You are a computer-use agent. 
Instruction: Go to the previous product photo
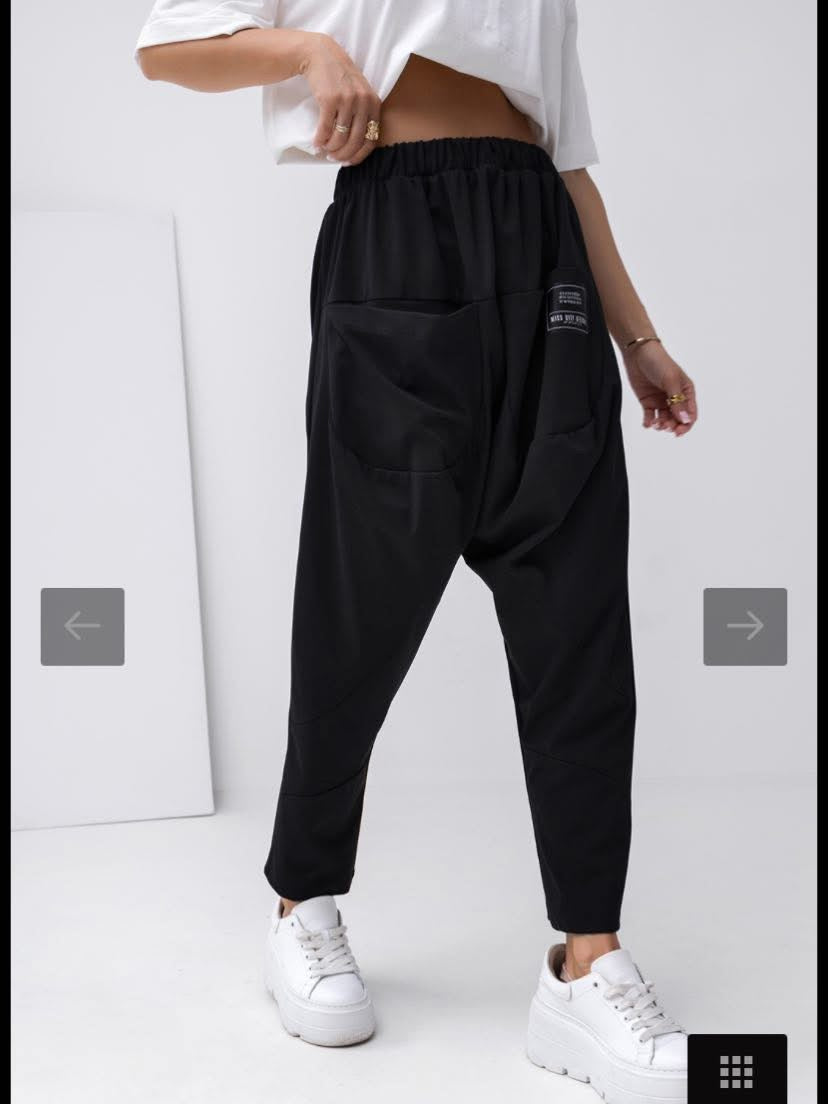point(82,626)
